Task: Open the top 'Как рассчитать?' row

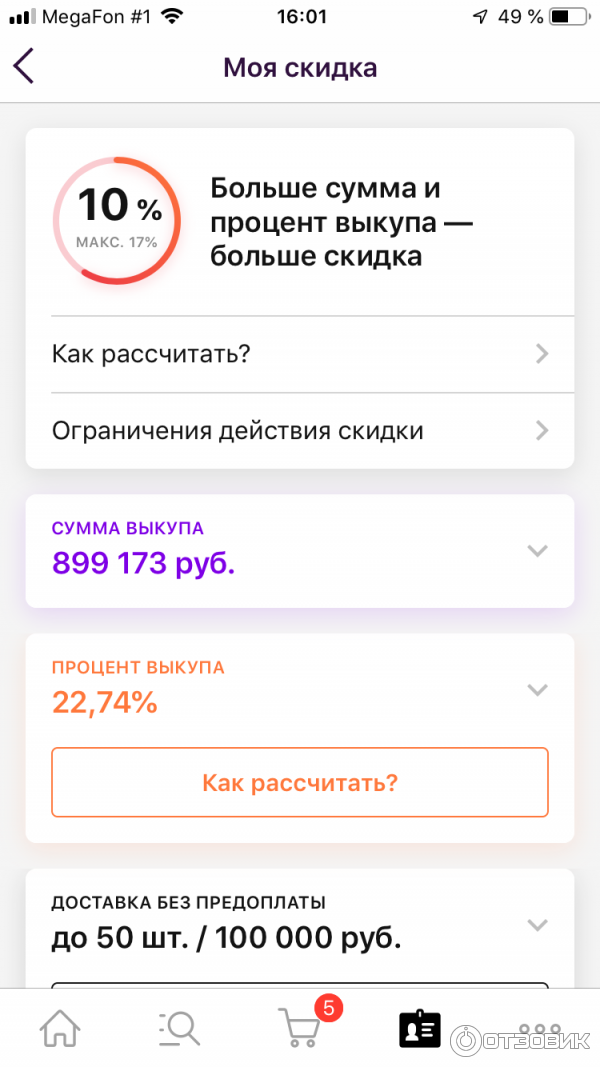Action: (300, 354)
